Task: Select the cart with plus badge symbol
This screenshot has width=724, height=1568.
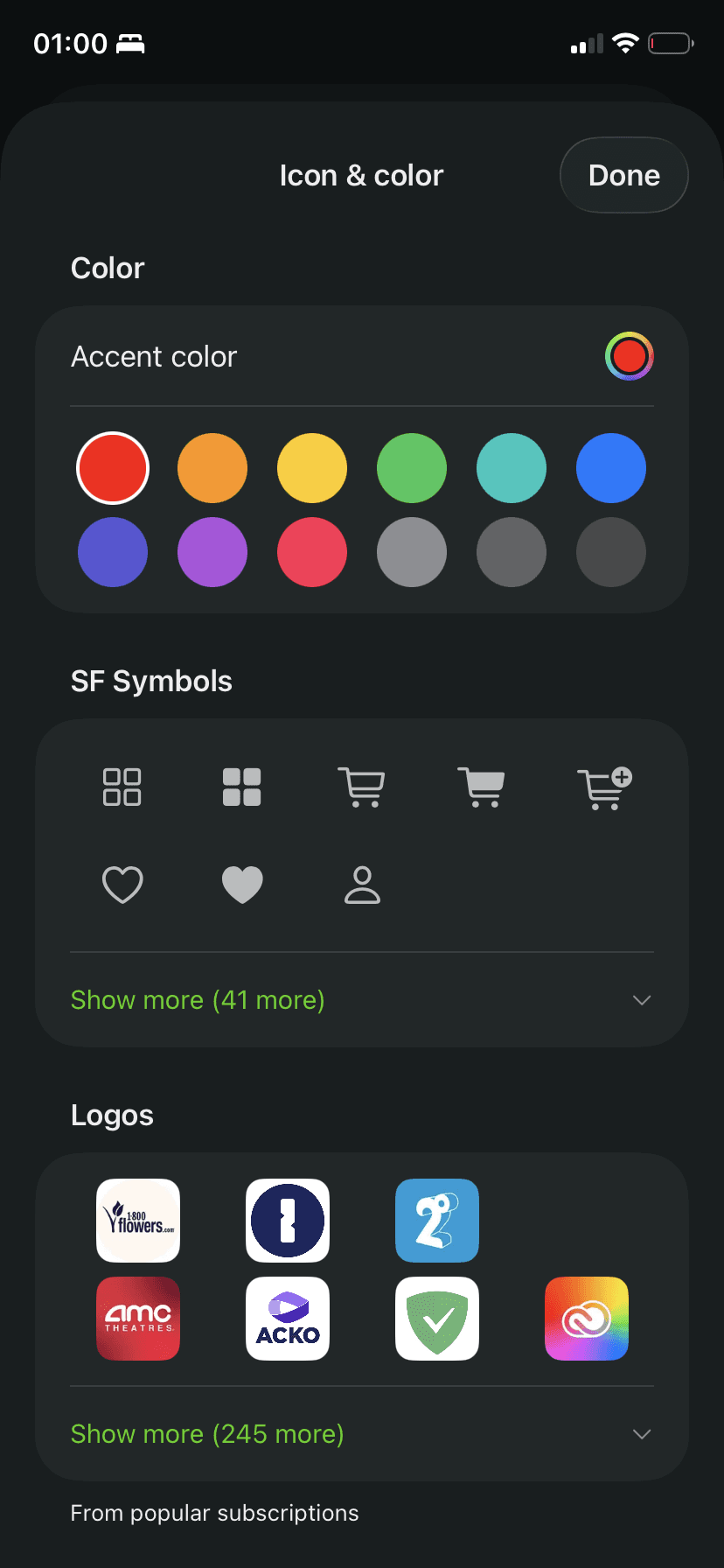Action: [x=602, y=787]
